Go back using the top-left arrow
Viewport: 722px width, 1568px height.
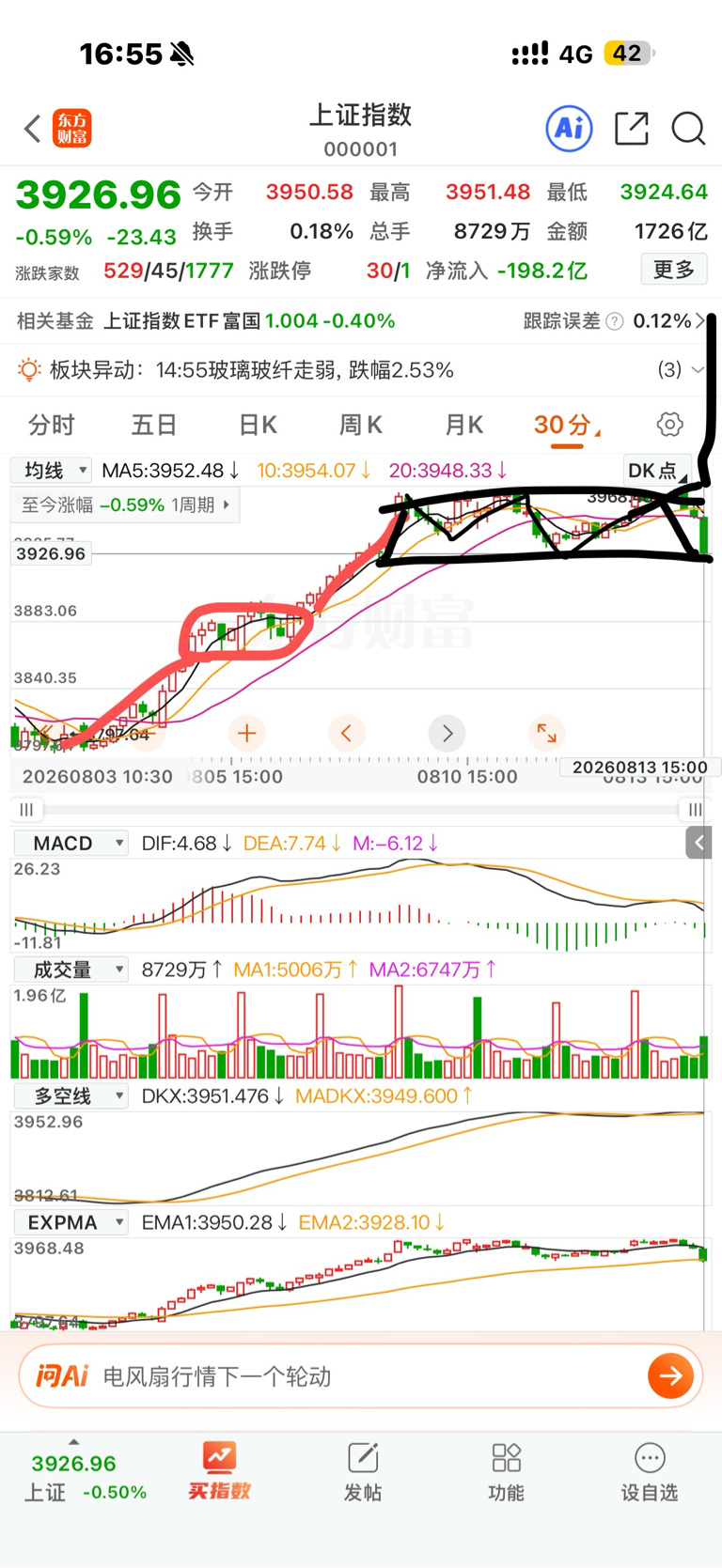pyautogui.click(x=33, y=129)
